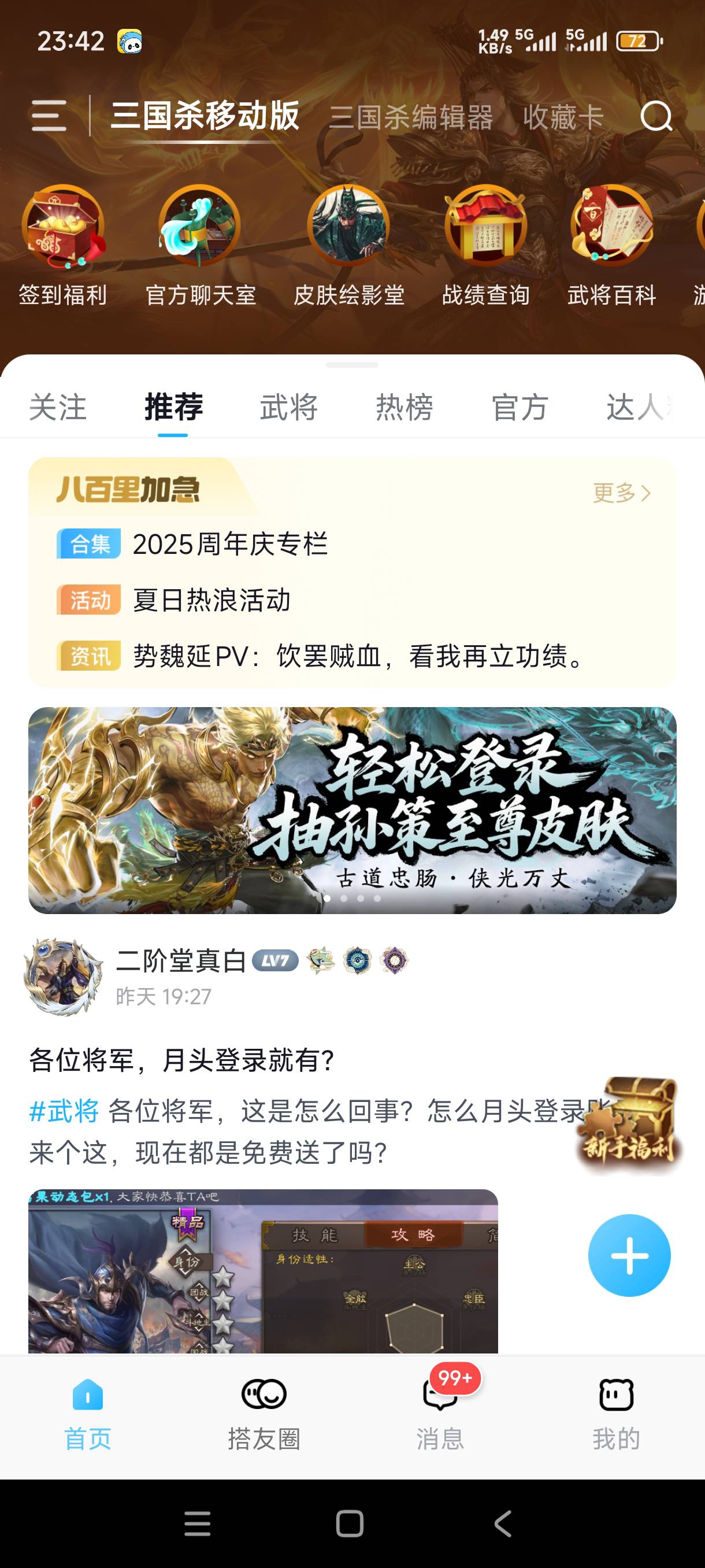Create a new post with plus button

tap(629, 1255)
